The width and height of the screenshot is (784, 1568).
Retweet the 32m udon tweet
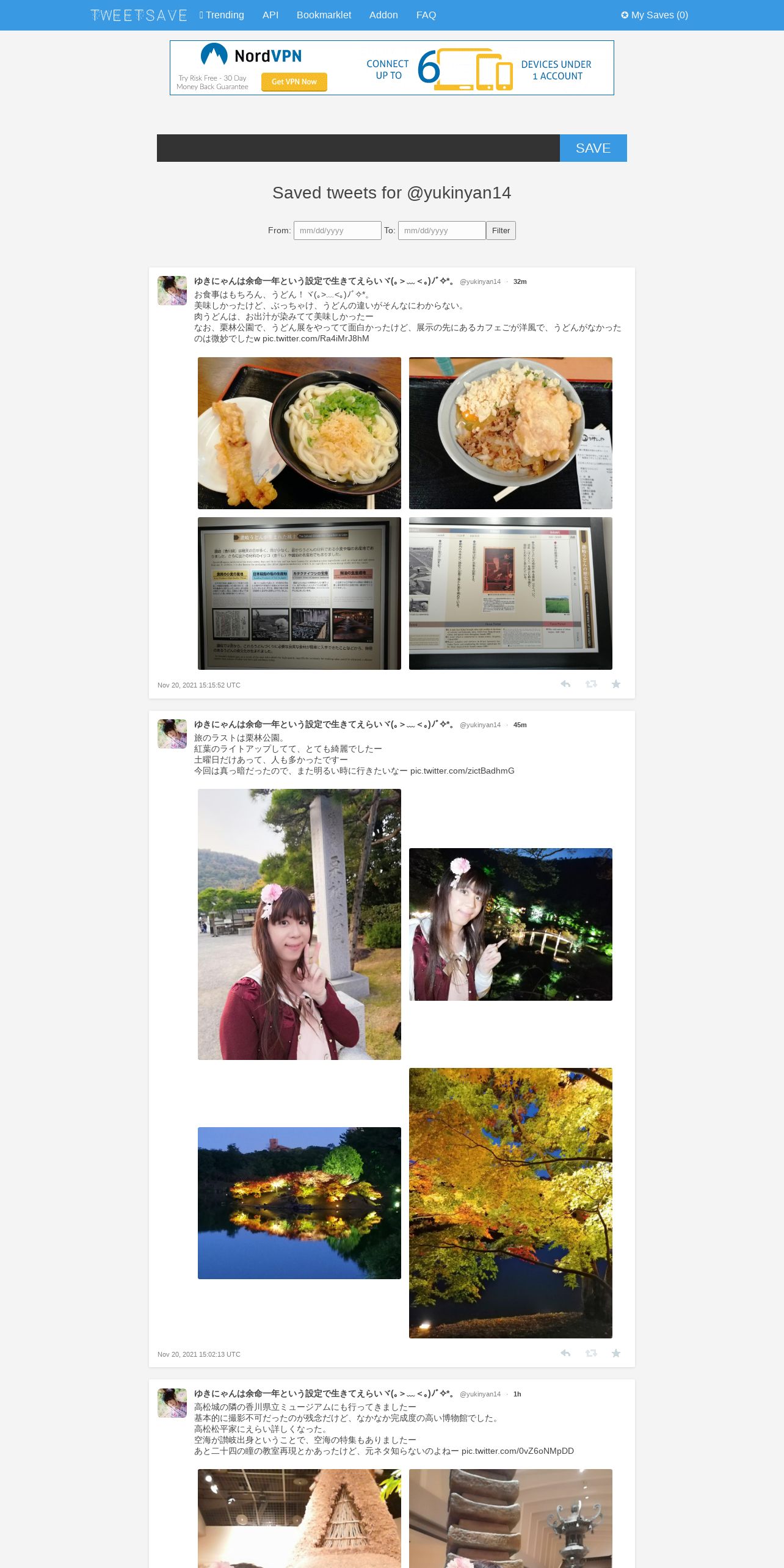[591, 684]
